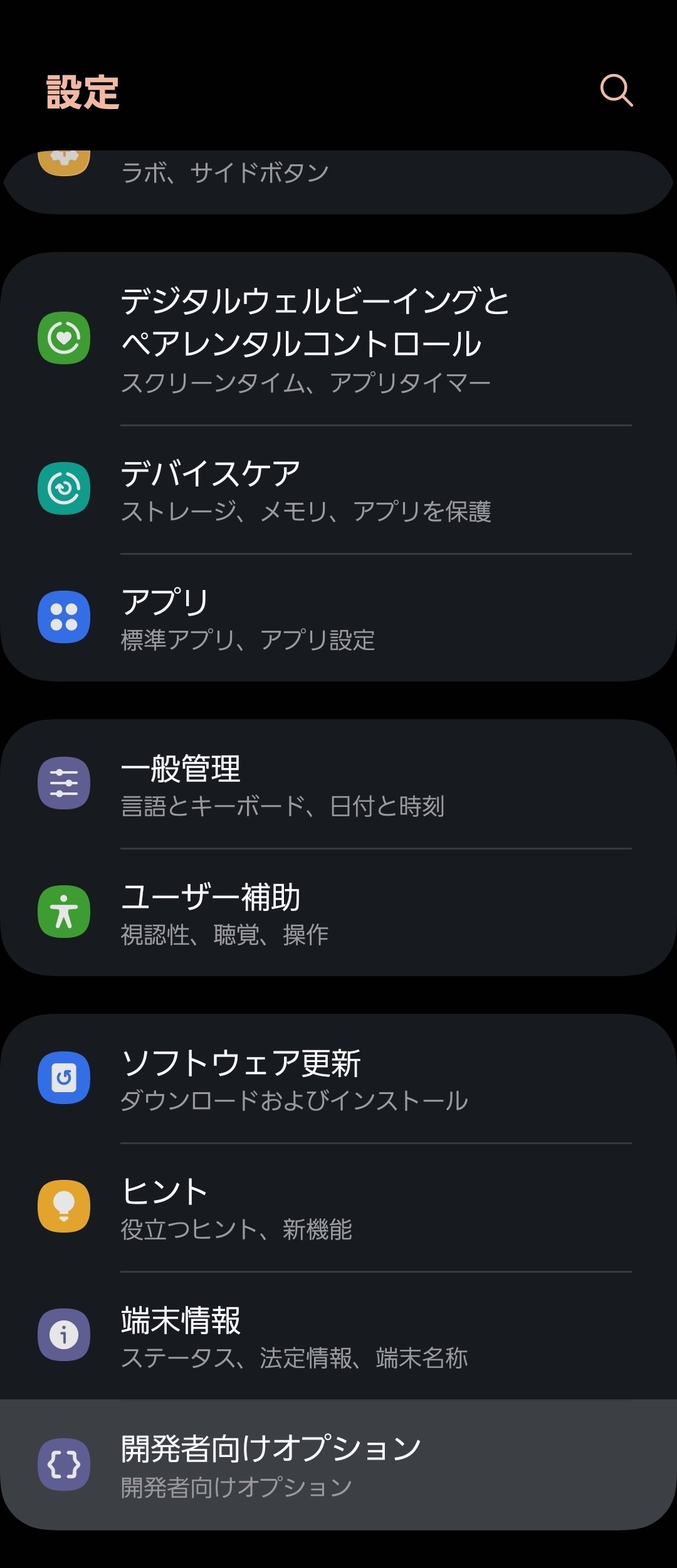Open デジタルウェルビーイングとペアレンタルコントロール
The image size is (677, 1568).
click(338, 339)
